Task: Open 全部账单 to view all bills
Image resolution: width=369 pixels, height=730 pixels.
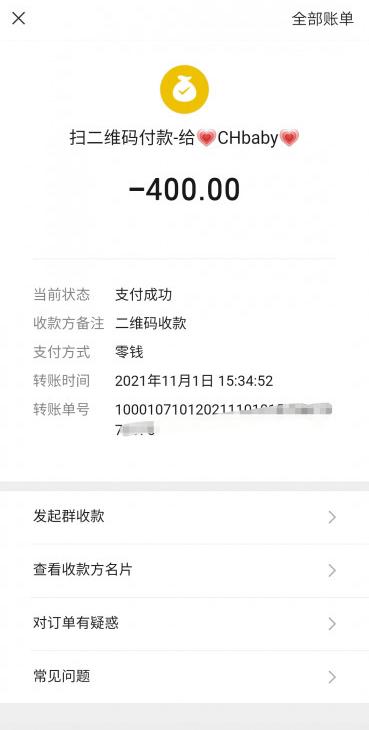Action: click(x=322, y=19)
